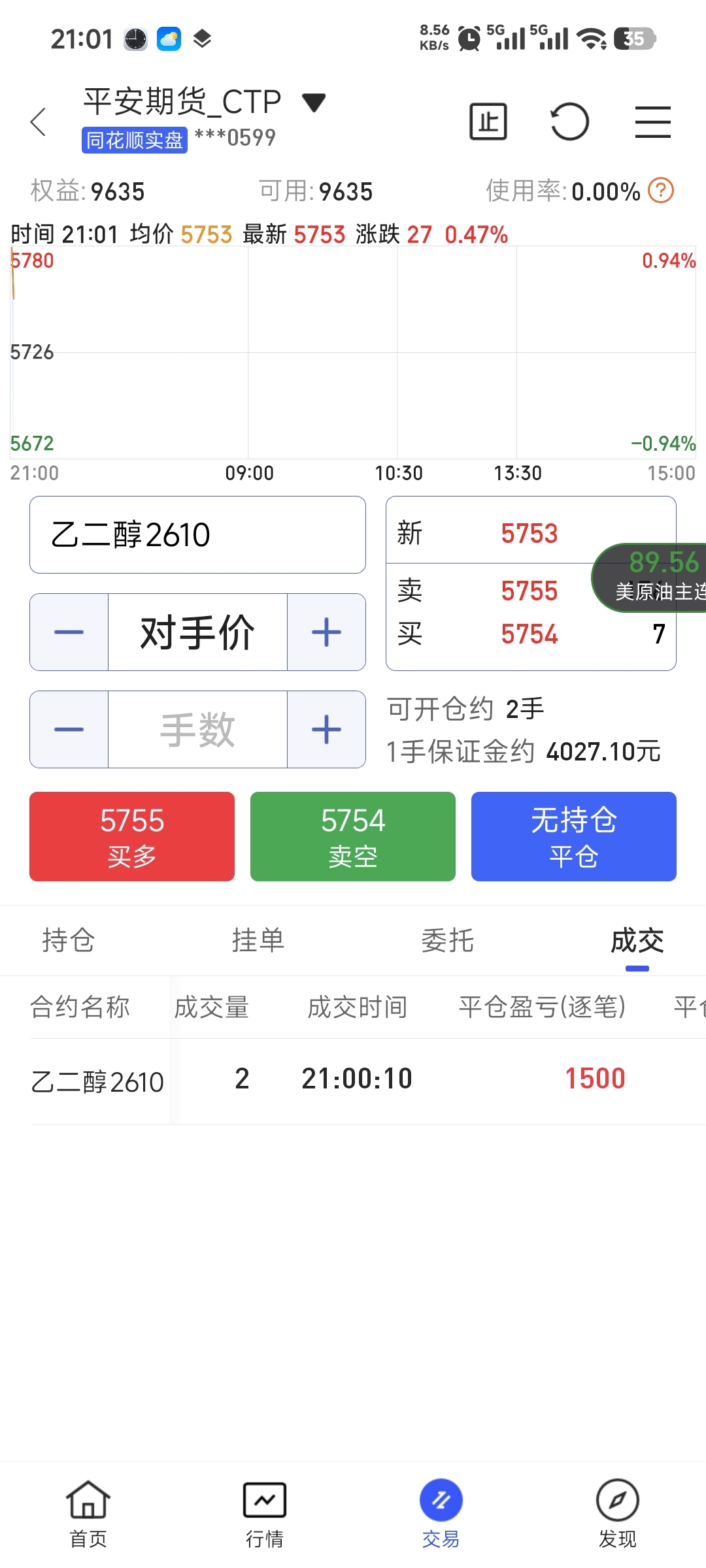Decrease 手数 with the minus button
This screenshot has width=706, height=1568.
[69, 729]
